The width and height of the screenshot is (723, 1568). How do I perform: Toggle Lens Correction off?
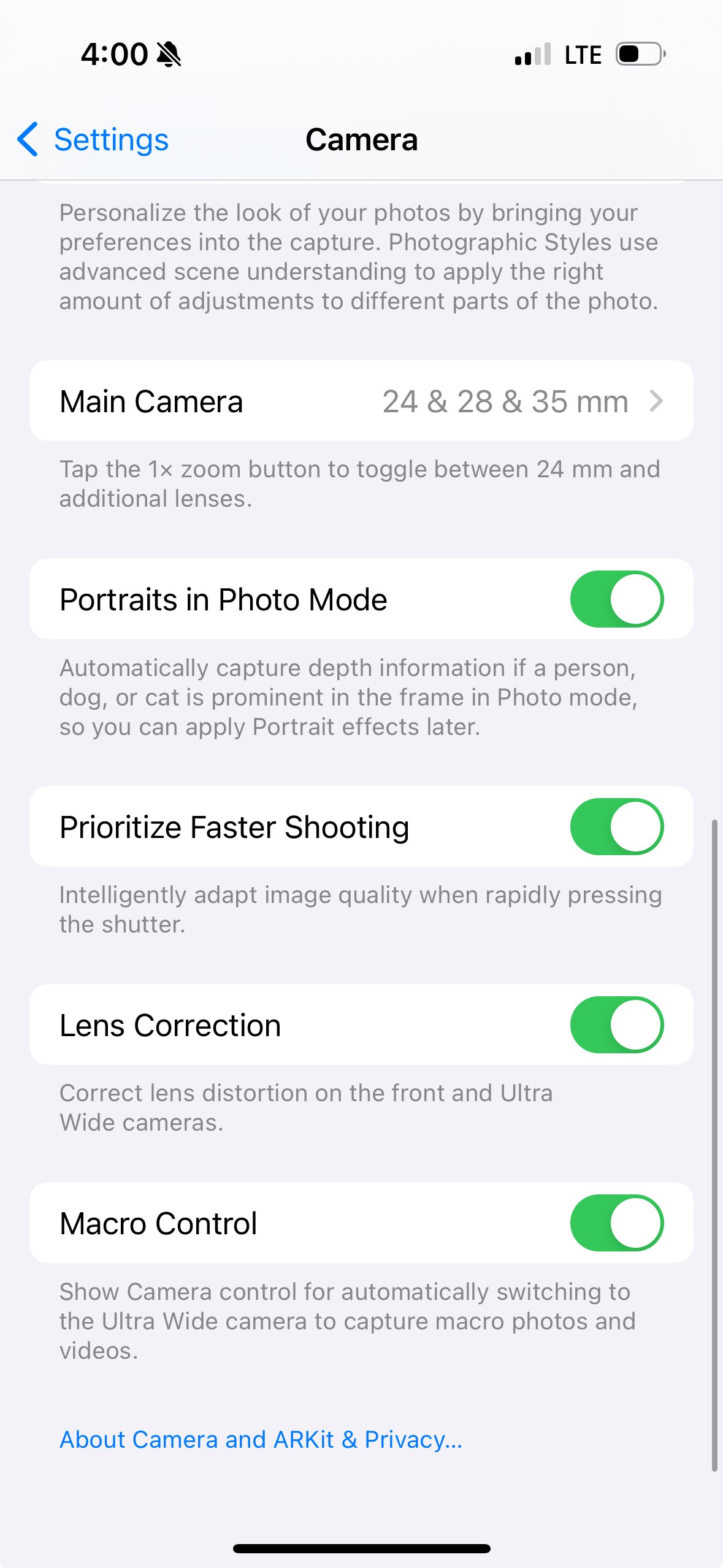[616, 1024]
